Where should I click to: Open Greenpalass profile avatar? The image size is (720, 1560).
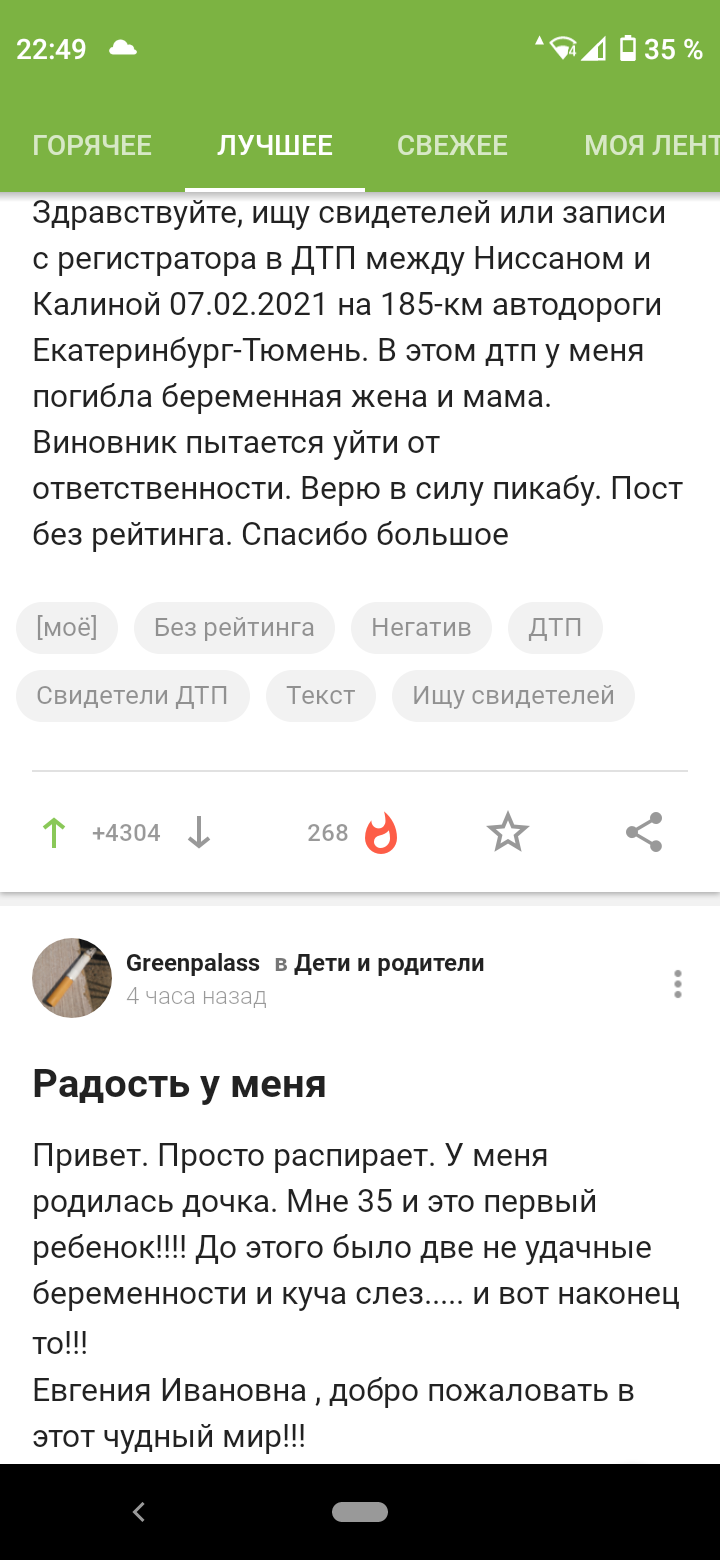72,978
